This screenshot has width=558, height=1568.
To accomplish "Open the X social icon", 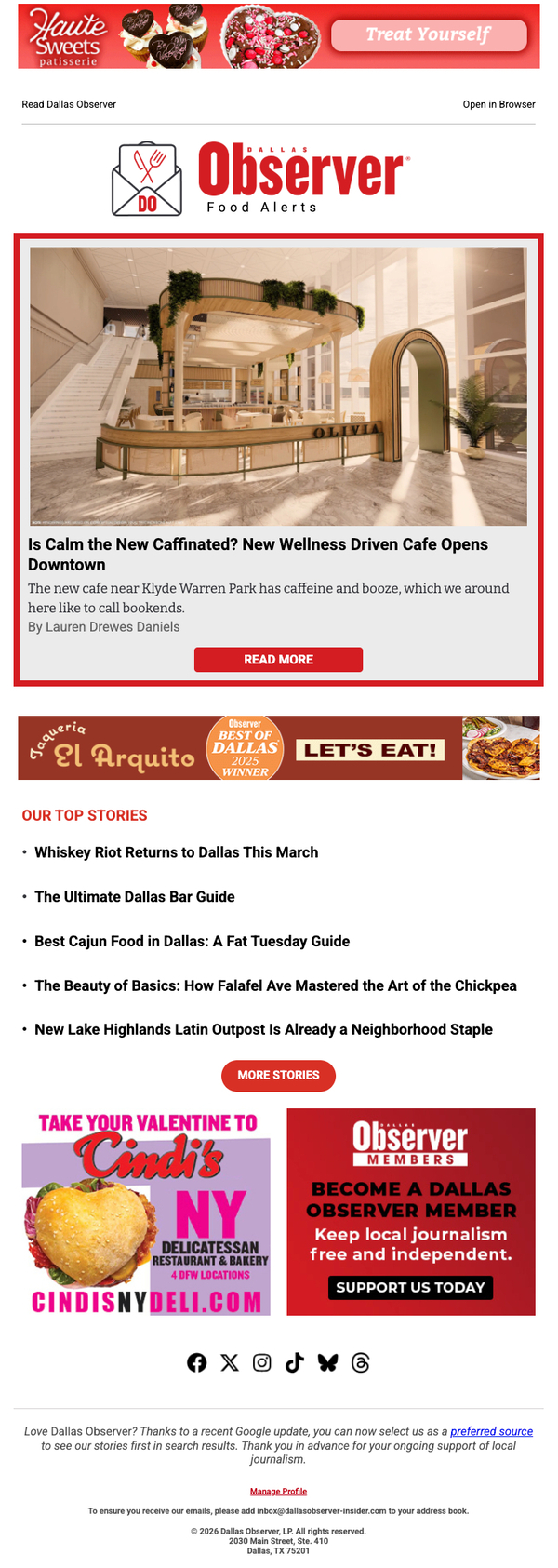I will click(229, 1362).
